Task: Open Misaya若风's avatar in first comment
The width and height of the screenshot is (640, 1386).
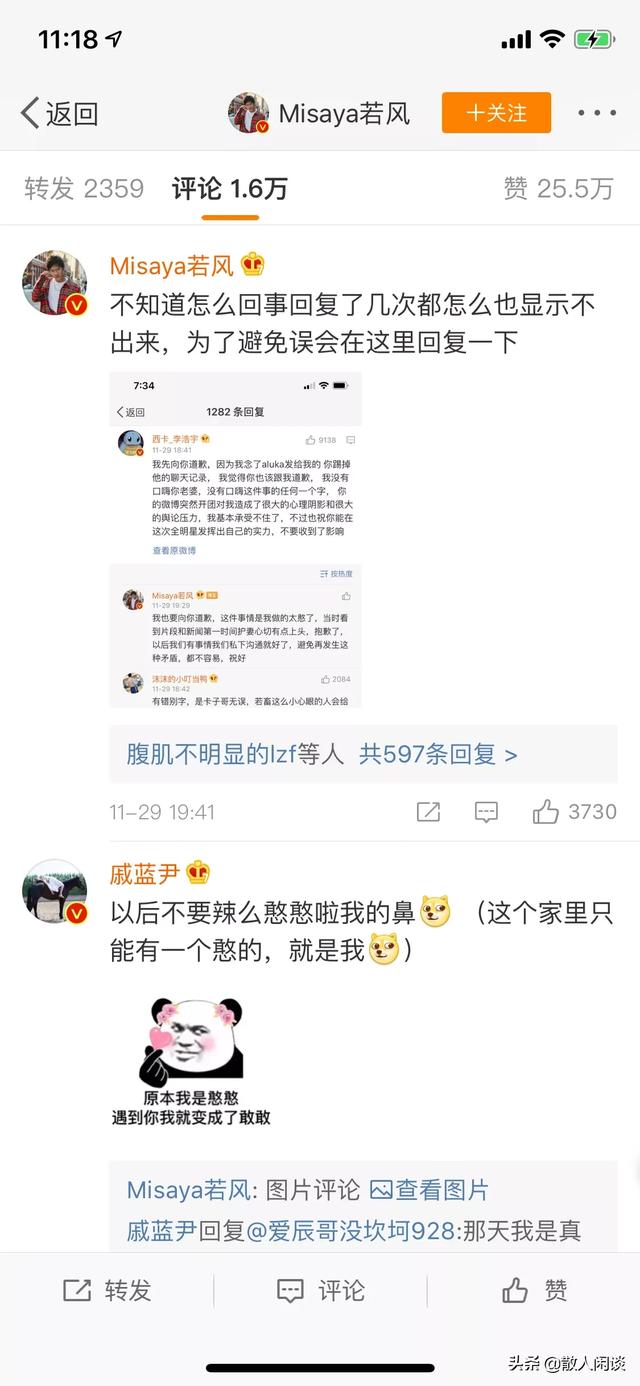Action: click(55, 283)
